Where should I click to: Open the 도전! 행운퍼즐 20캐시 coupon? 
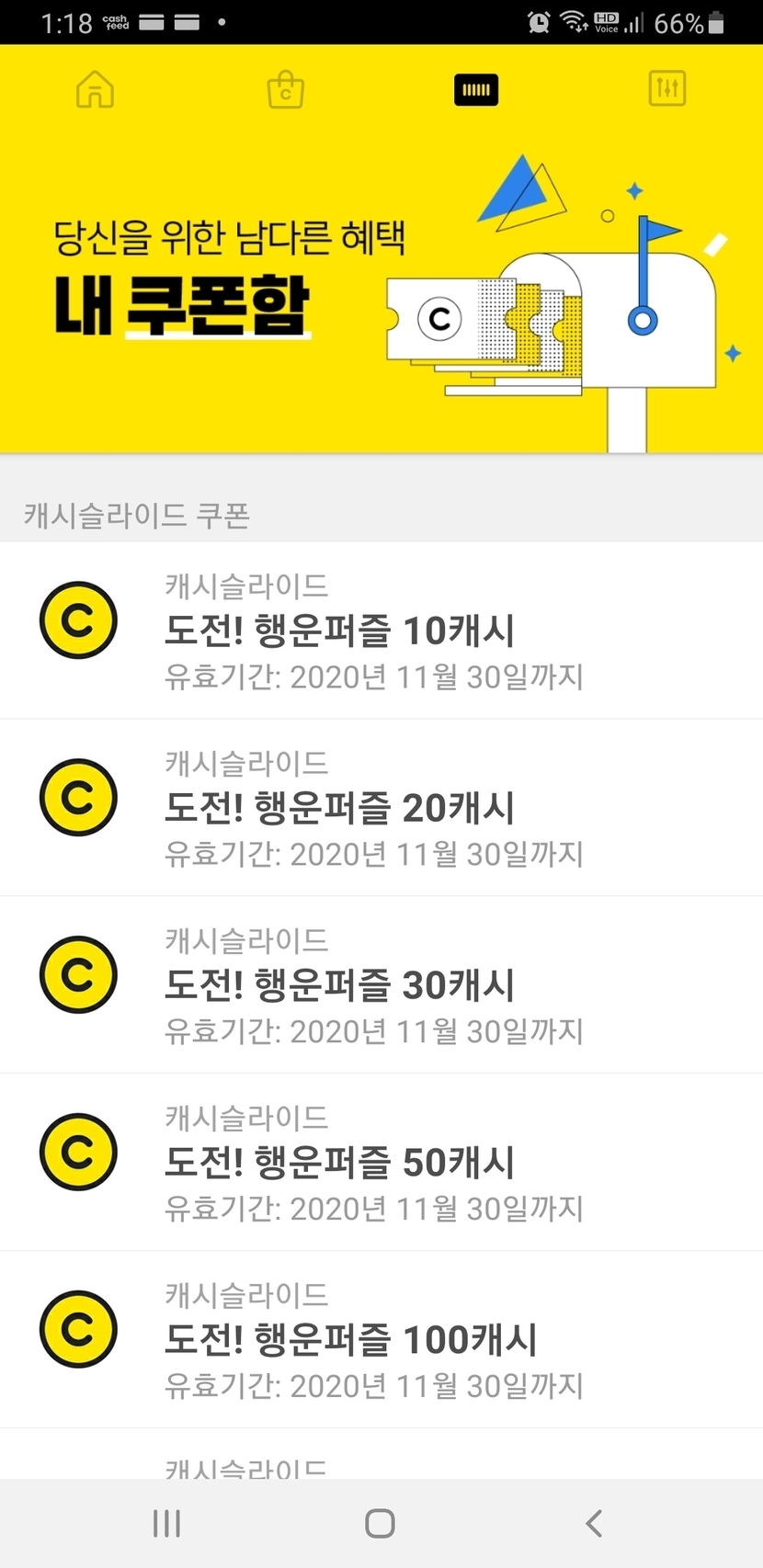(x=381, y=808)
